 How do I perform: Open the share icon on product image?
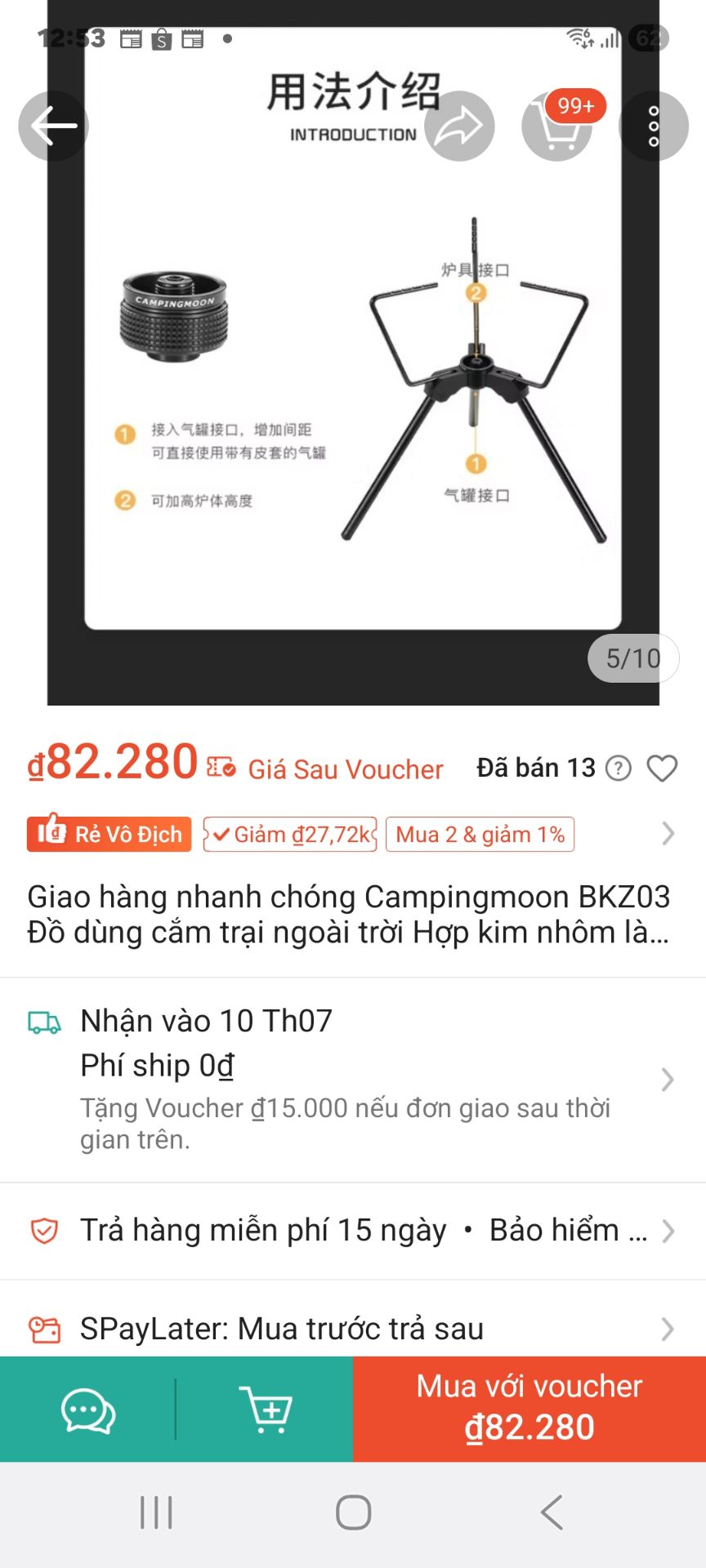click(459, 126)
